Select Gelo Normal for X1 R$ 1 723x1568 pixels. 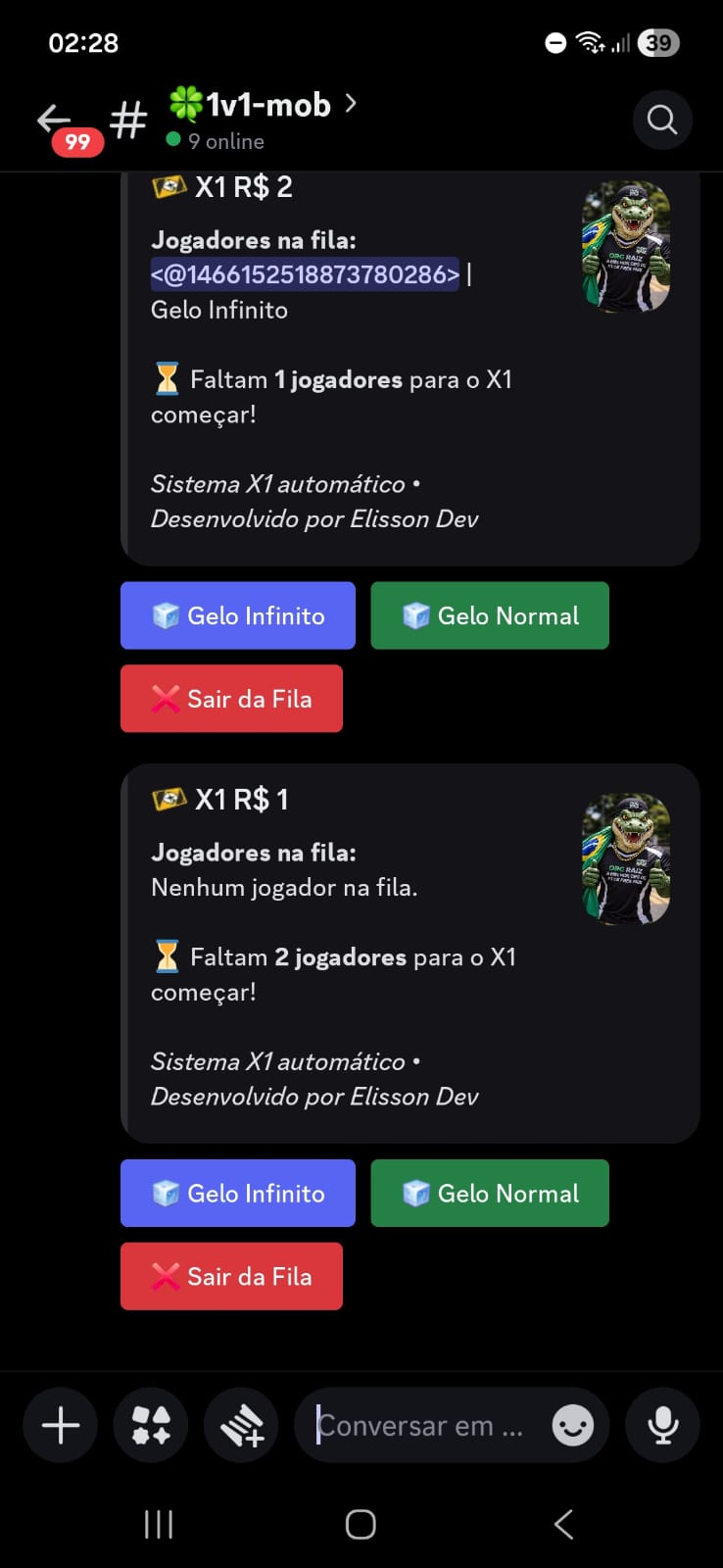[x=490, y=1193]
